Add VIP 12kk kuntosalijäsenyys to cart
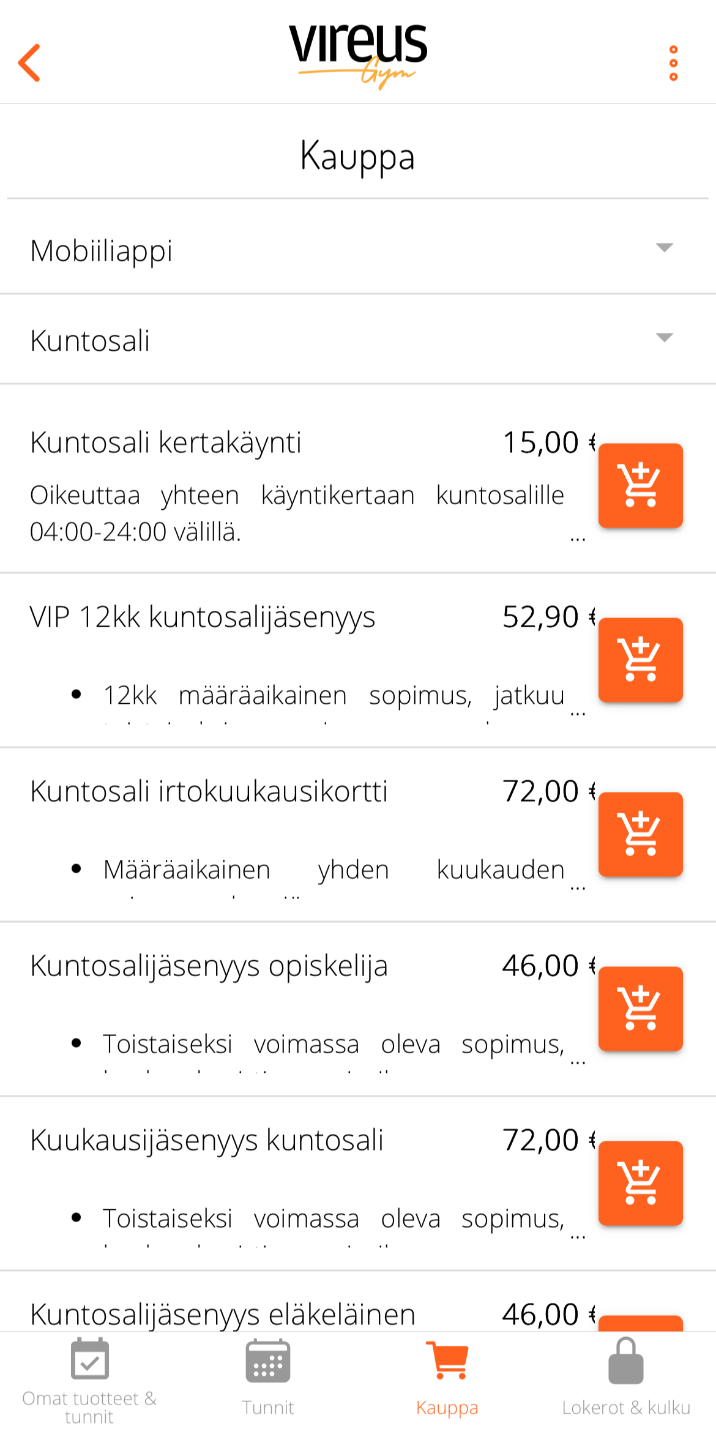Screen dimensions: 716x1440 click(640, 660)
